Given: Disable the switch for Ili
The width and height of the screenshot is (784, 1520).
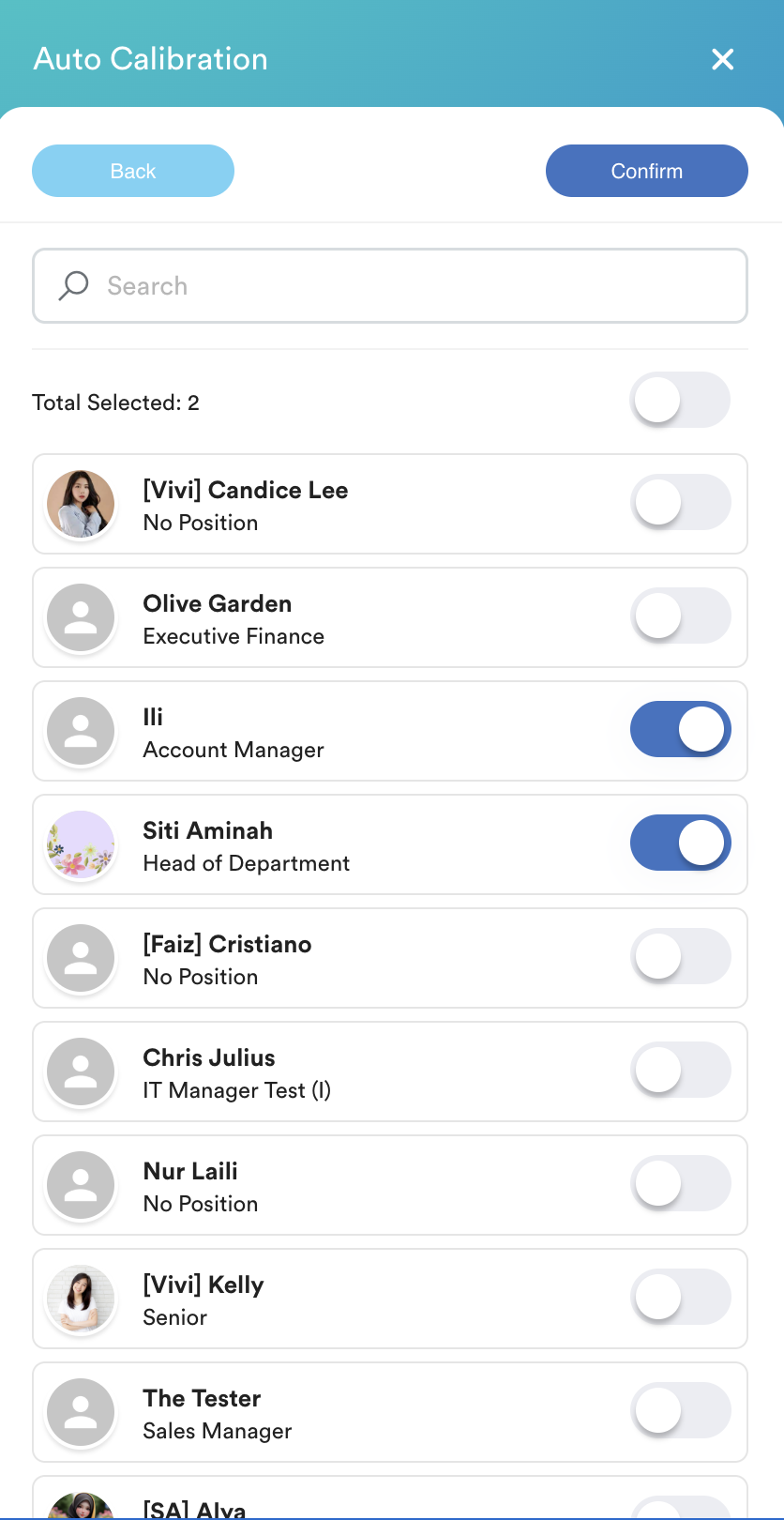Looking at the screenshot, I should pos(680,730).
